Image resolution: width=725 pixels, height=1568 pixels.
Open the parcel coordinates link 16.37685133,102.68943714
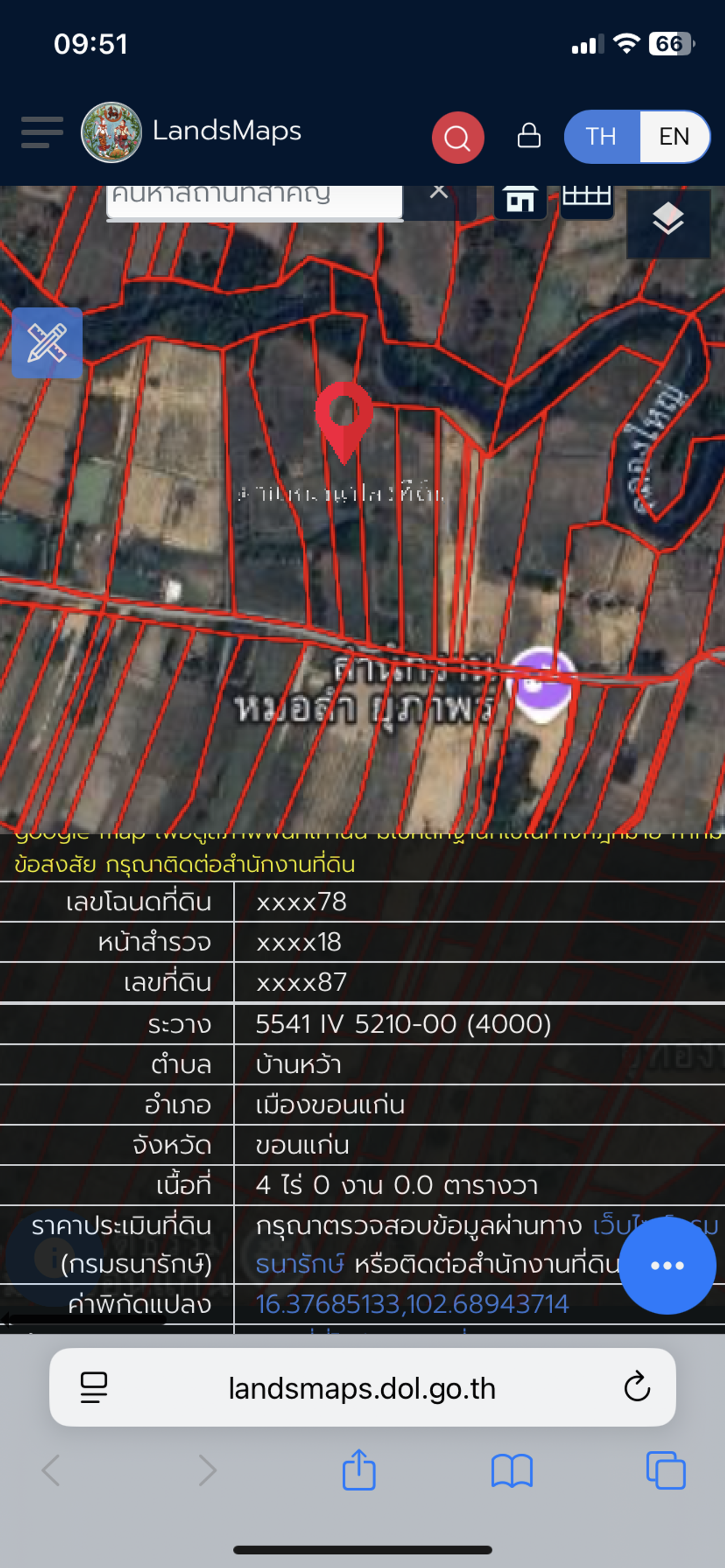[x=412, y=1304]
